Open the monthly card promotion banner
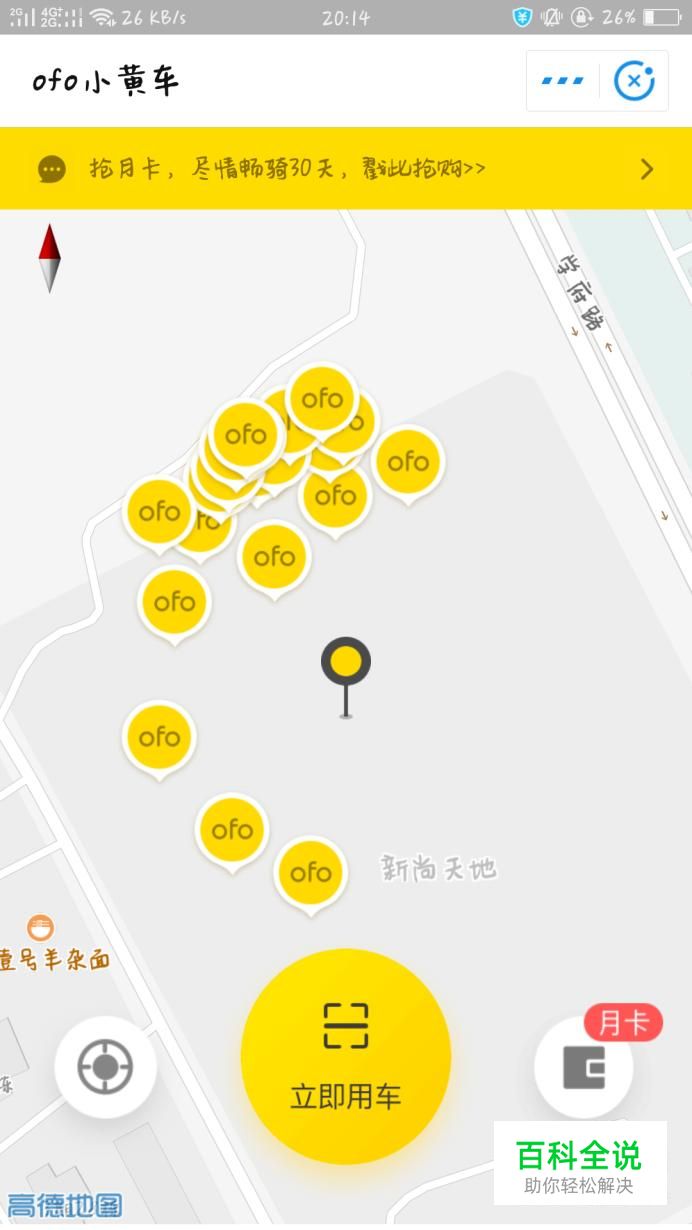This screenshot has width=692, height=1230. (346, 168)
